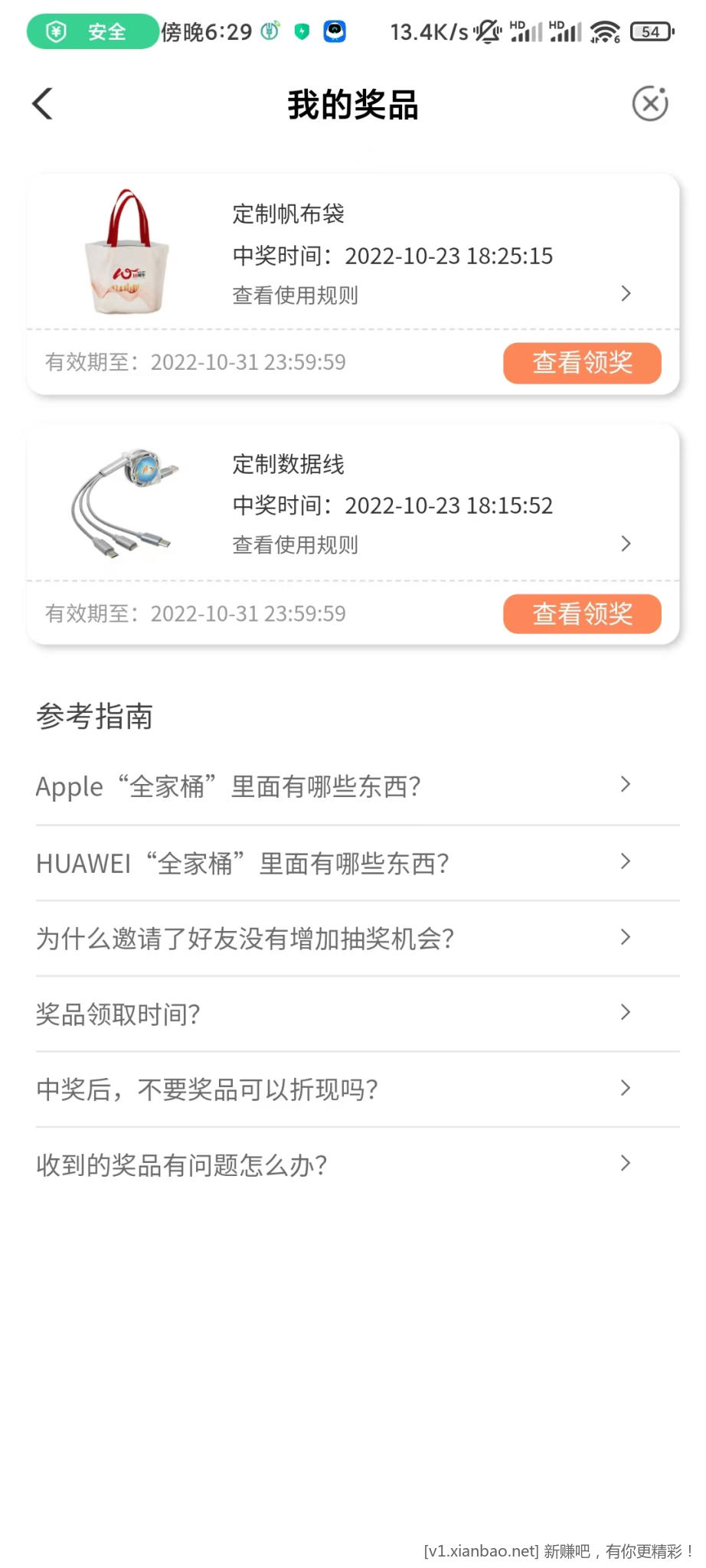Go back from 我的奖品 page
The image size is (706, 1568).
[43, 104]
